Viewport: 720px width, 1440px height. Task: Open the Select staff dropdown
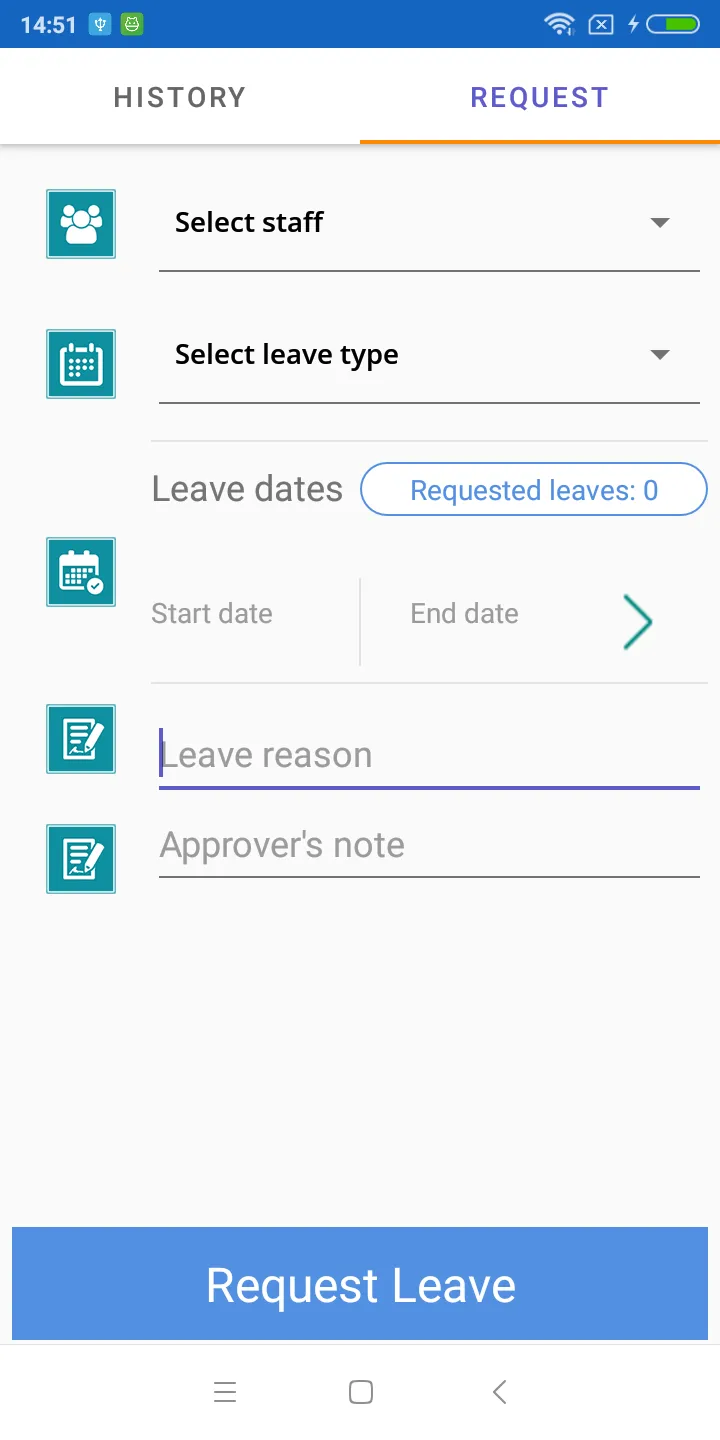point(430,222)
